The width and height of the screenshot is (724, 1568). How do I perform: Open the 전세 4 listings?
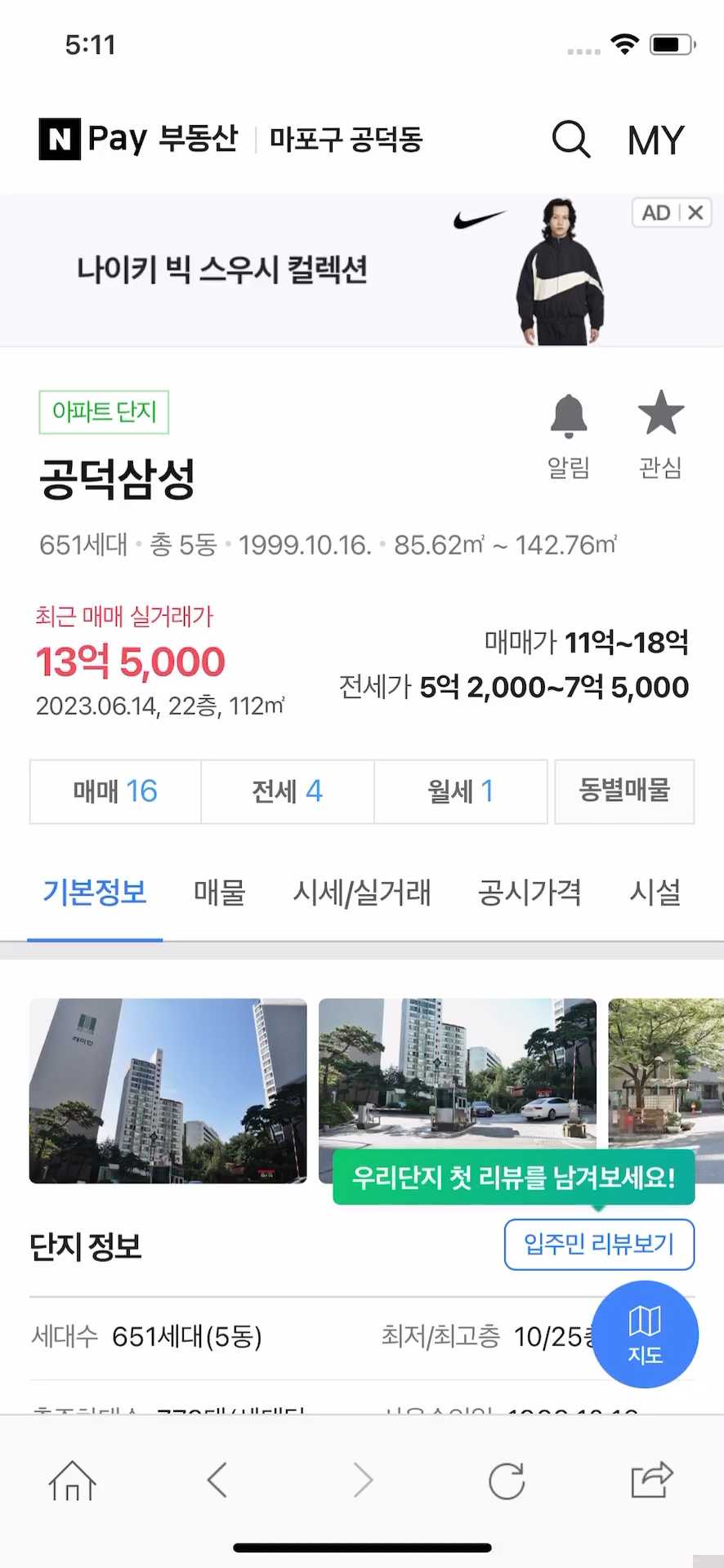coord(288,791)
